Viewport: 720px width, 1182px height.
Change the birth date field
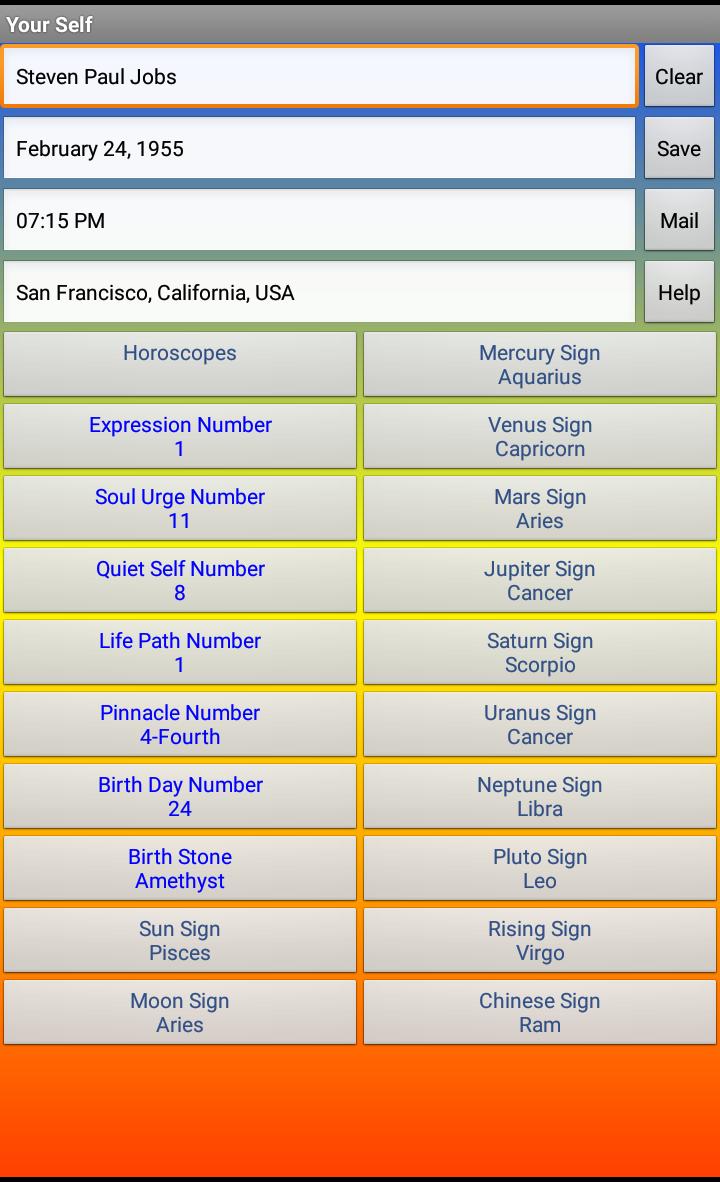click(x=319, y=148)
